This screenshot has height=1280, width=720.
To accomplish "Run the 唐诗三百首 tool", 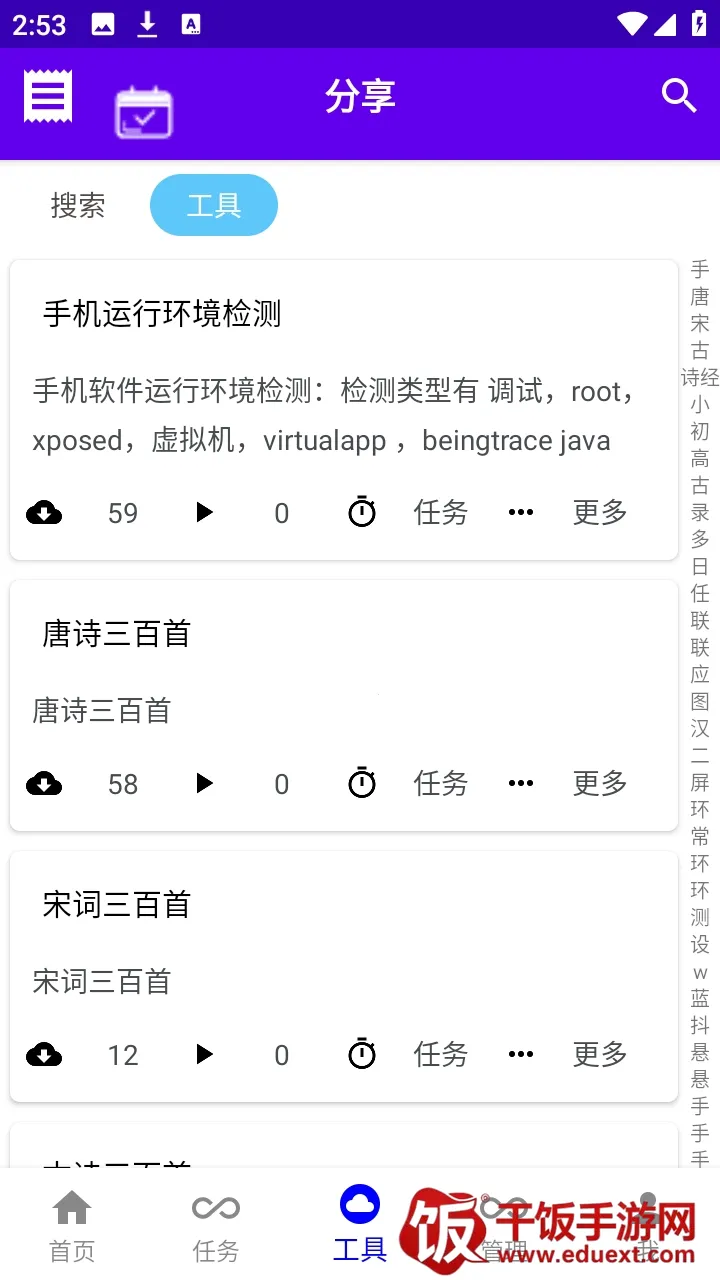I will coord(205,784).
